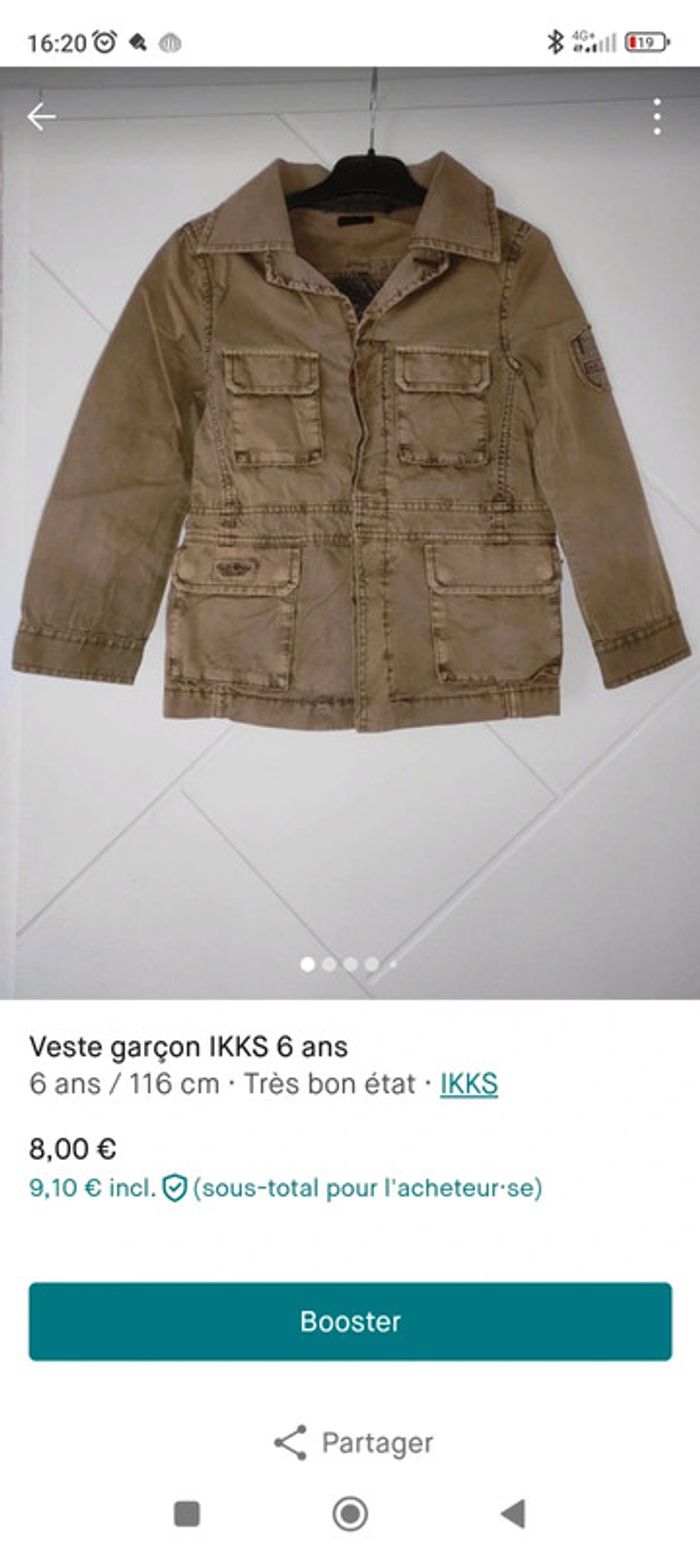Go back using the top-left arrow

[41, 117]
